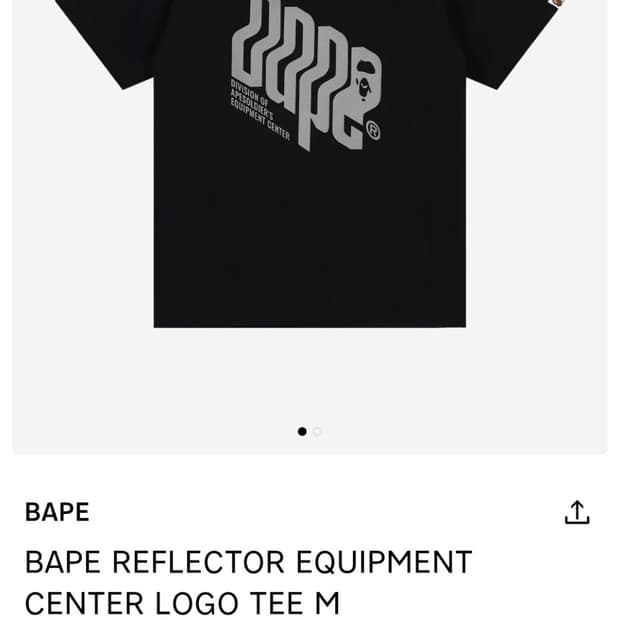620x620 pixels.
Task: Share this BAPE tee listing
Action: coord(577,512)
